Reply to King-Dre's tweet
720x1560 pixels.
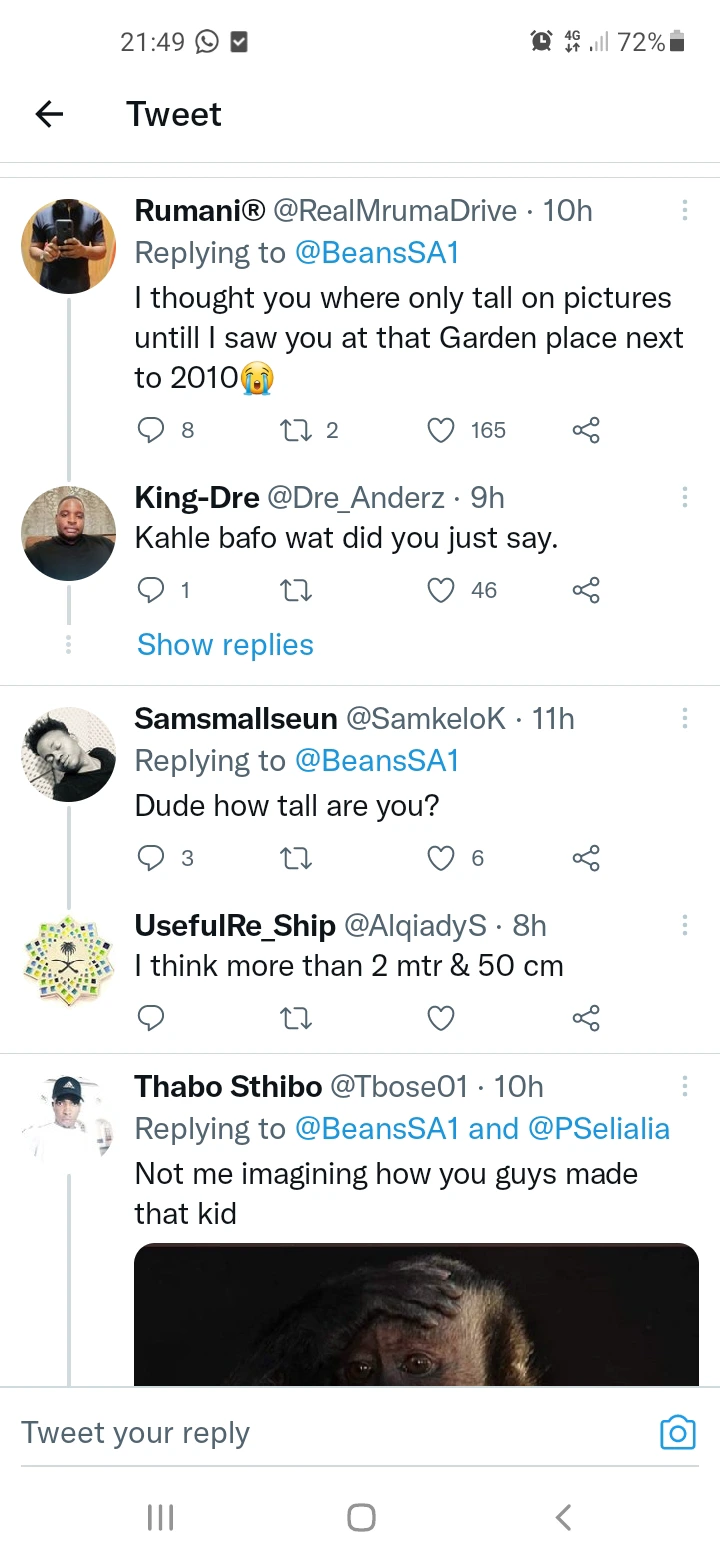click(150, 590)
